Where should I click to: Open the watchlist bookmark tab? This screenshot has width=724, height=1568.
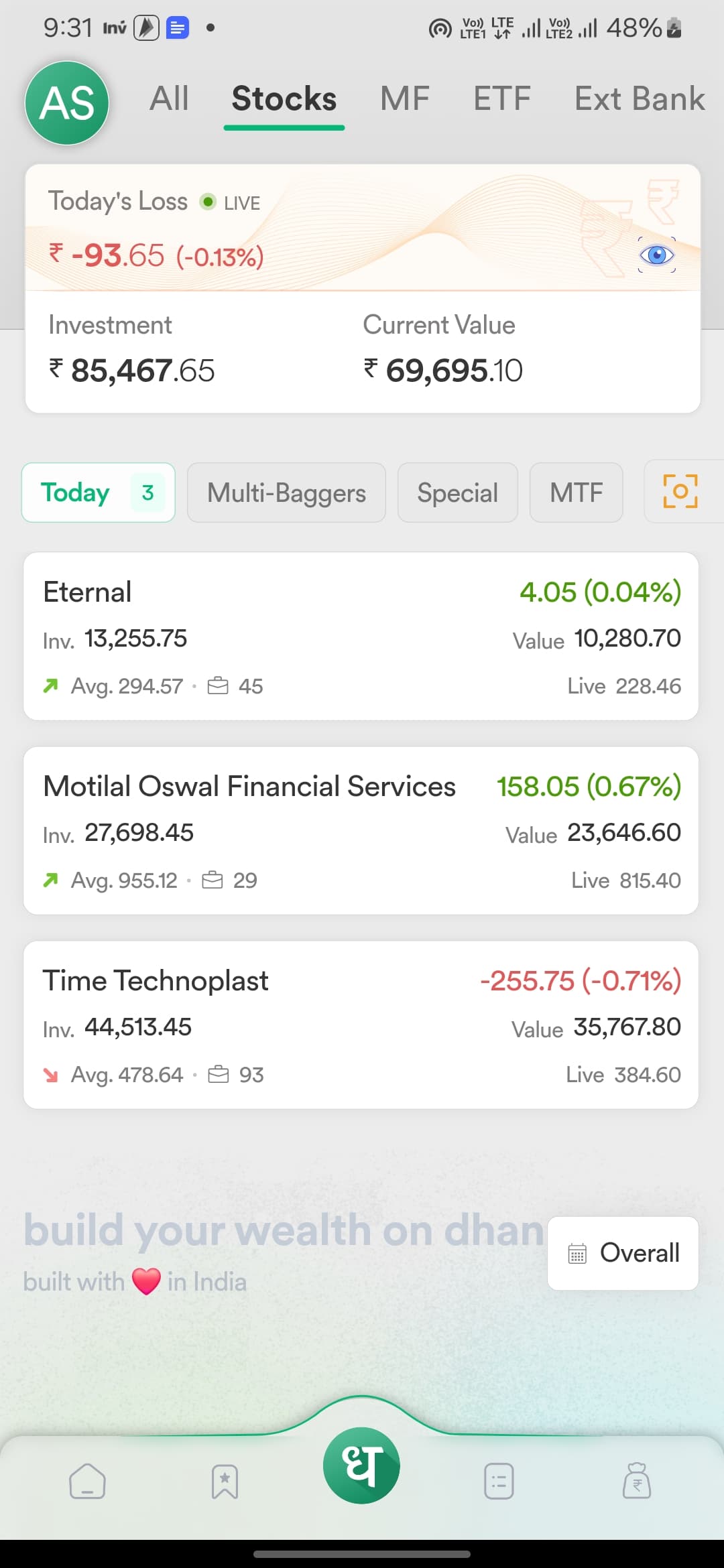tap(225, 1481)
